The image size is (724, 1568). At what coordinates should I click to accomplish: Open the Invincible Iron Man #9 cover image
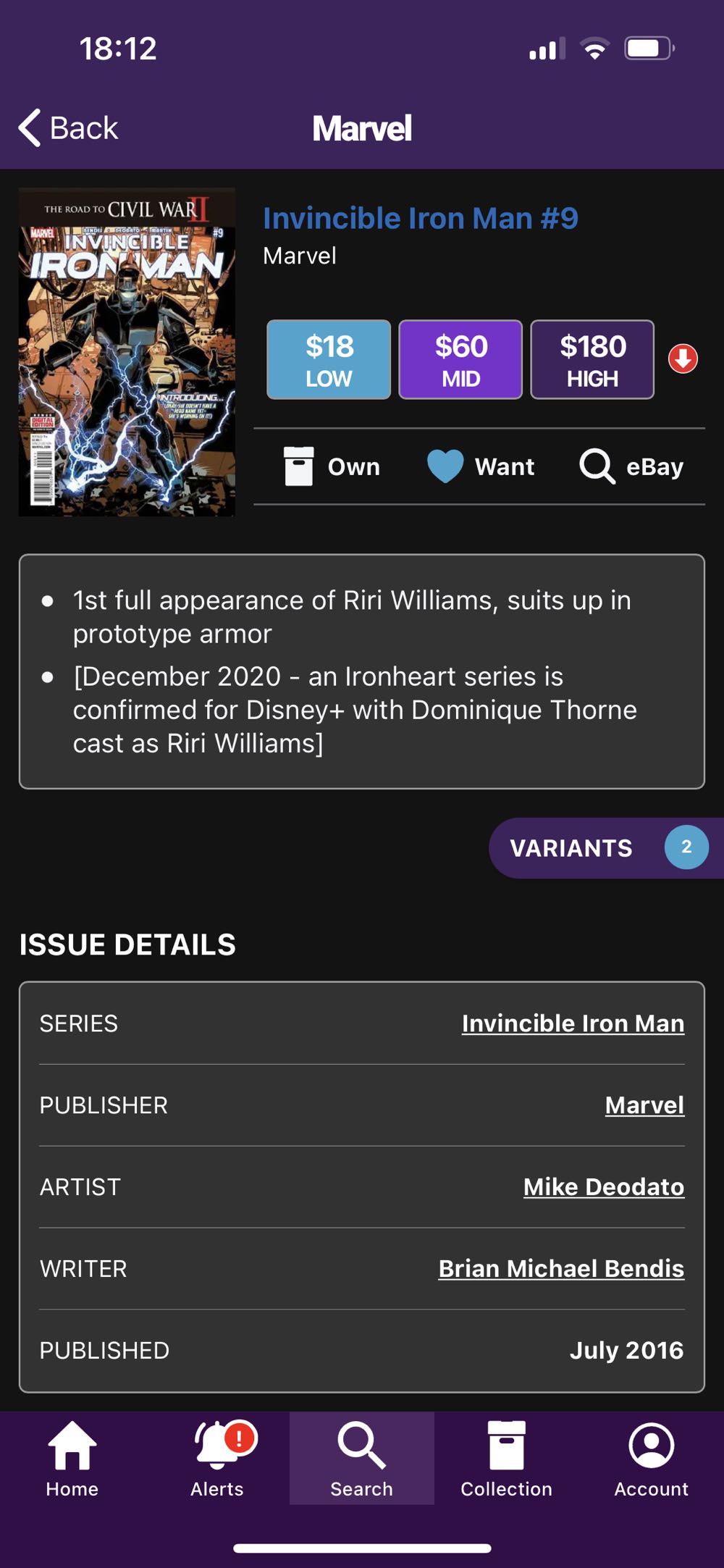pyautogui.click(x=127, y=352)
